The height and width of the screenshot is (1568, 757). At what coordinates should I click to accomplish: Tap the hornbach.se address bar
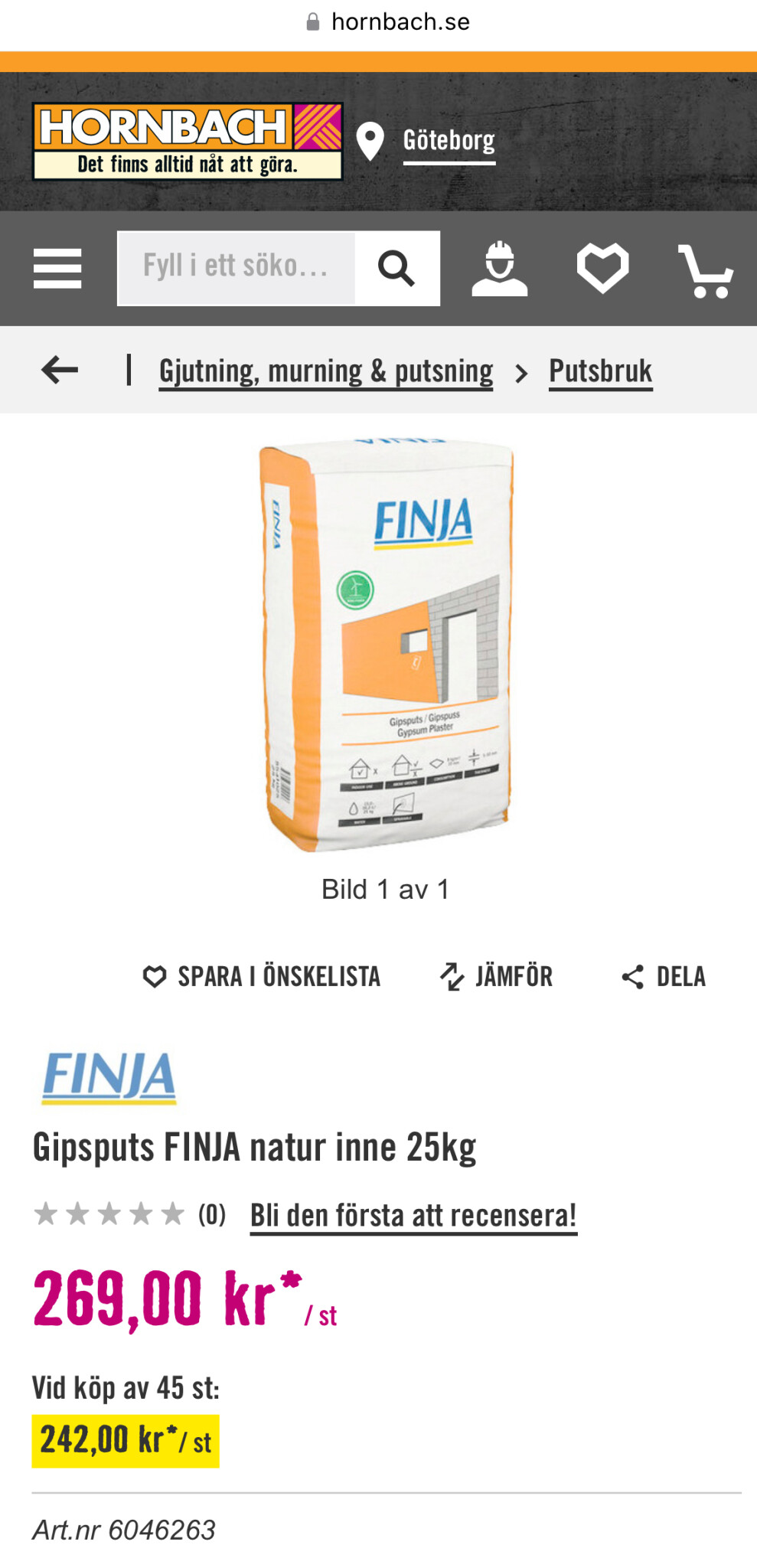388,22
